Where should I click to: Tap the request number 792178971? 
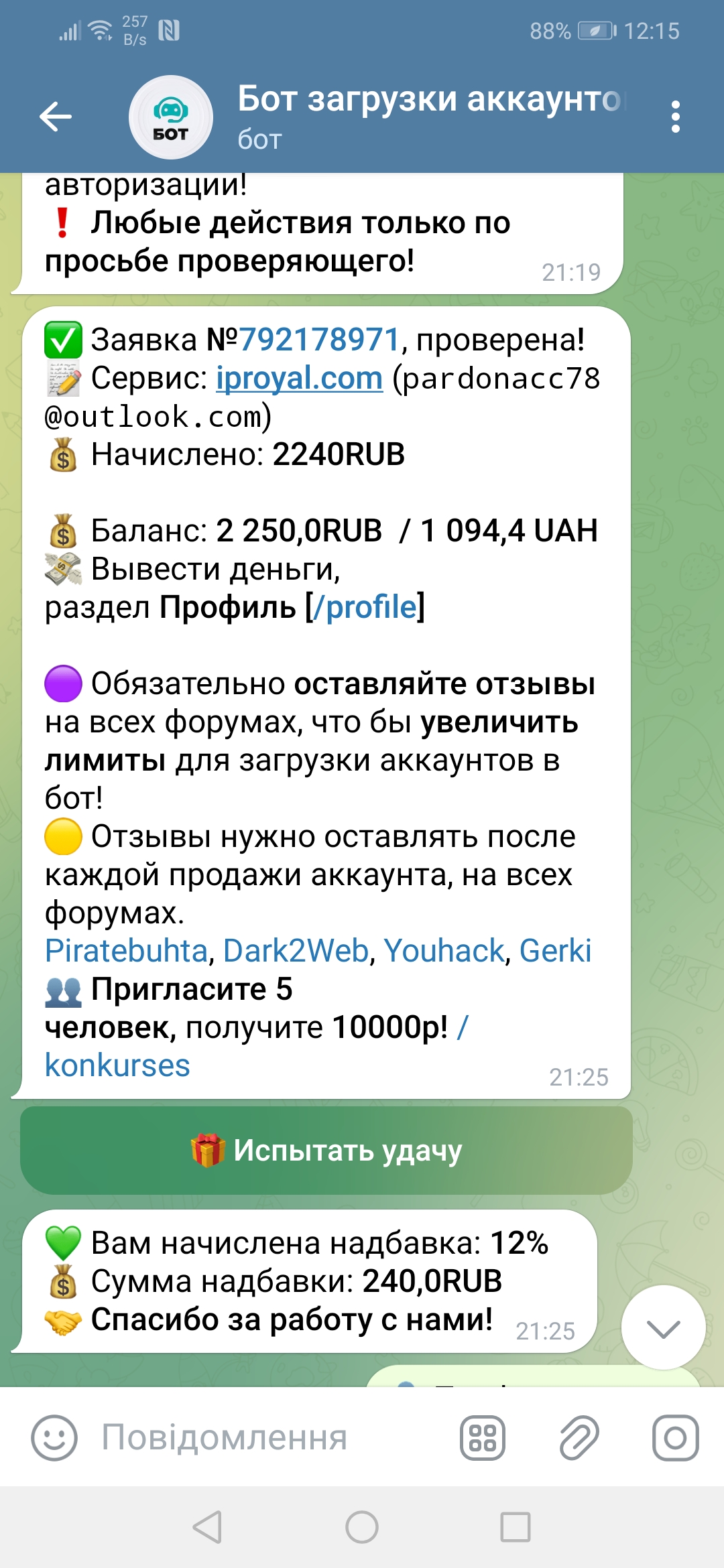[320, 340]
